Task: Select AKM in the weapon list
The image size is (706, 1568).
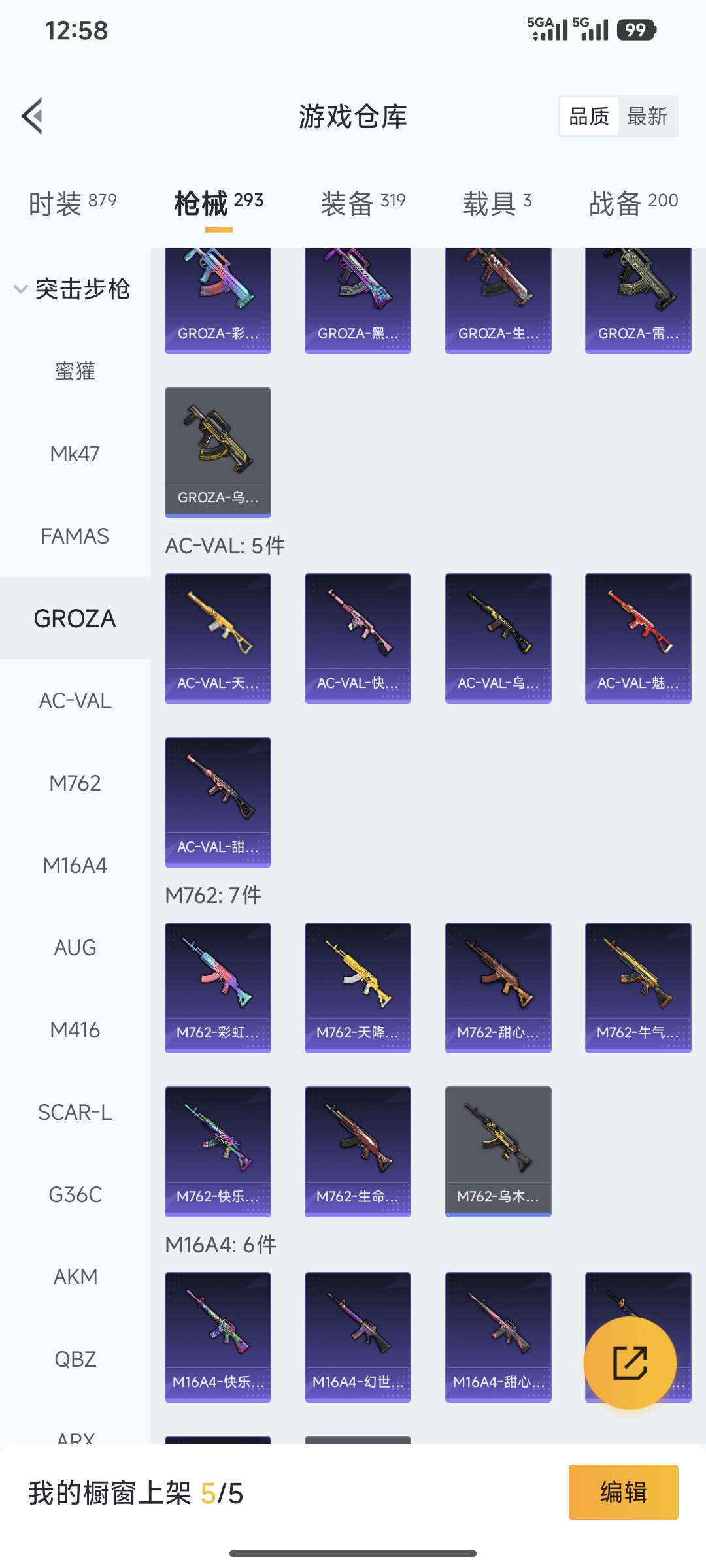Action: [x=75, y=1277]
